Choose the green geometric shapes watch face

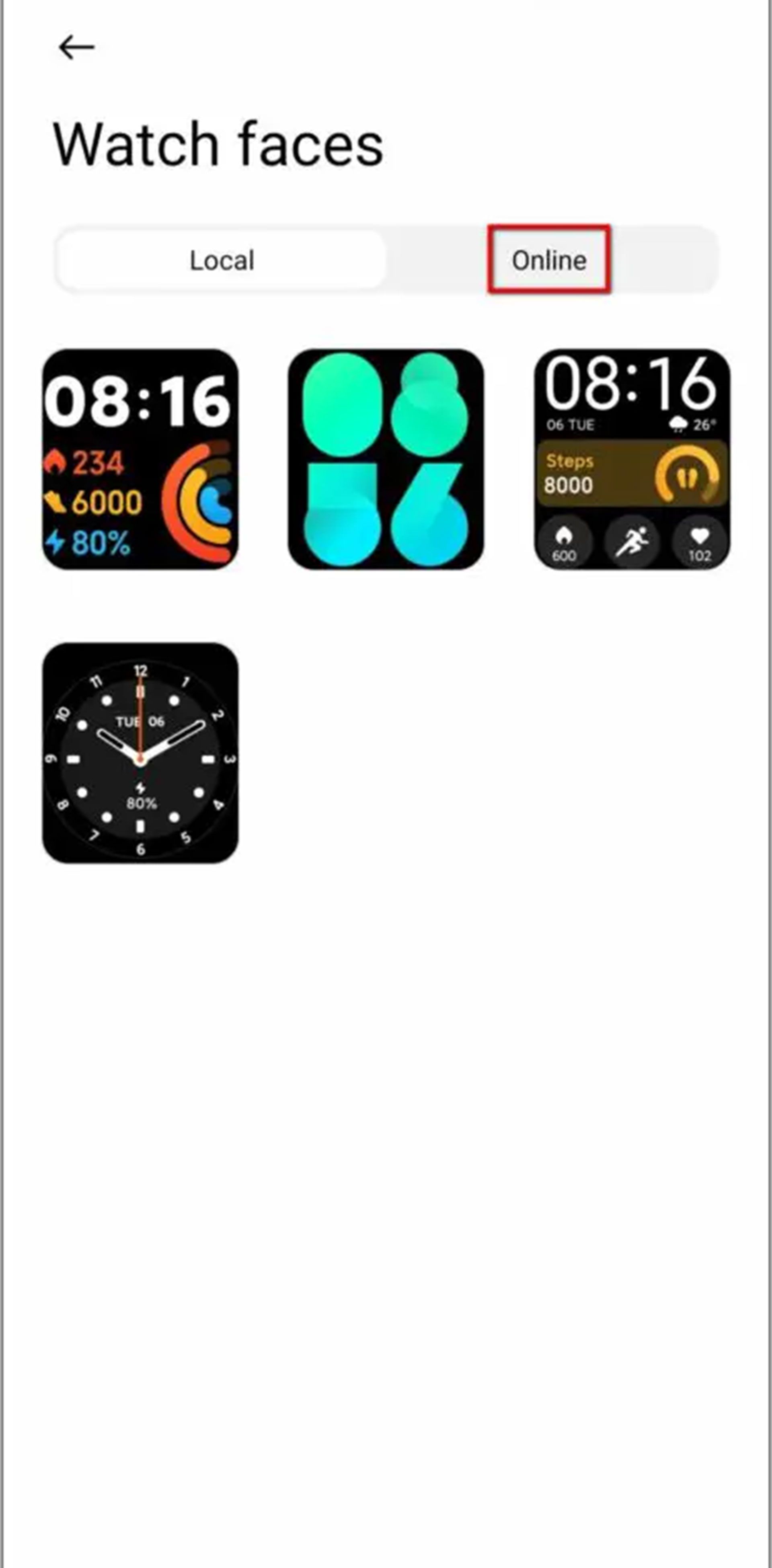pyautogui.click(x=386, y=460)
